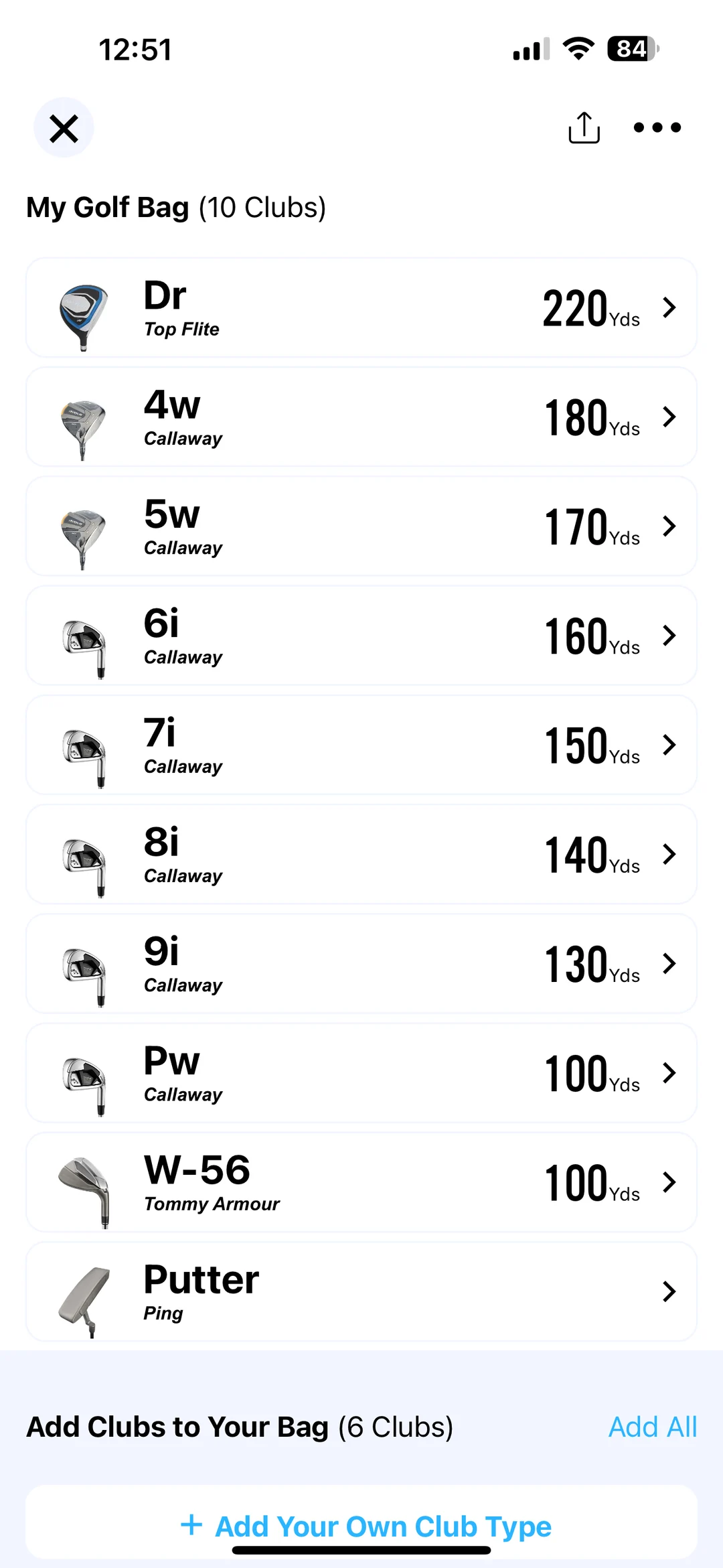Tap Add All clubs to bag
The width and height of the screenshot is (723, 1568).
(x=652, y=1427)
